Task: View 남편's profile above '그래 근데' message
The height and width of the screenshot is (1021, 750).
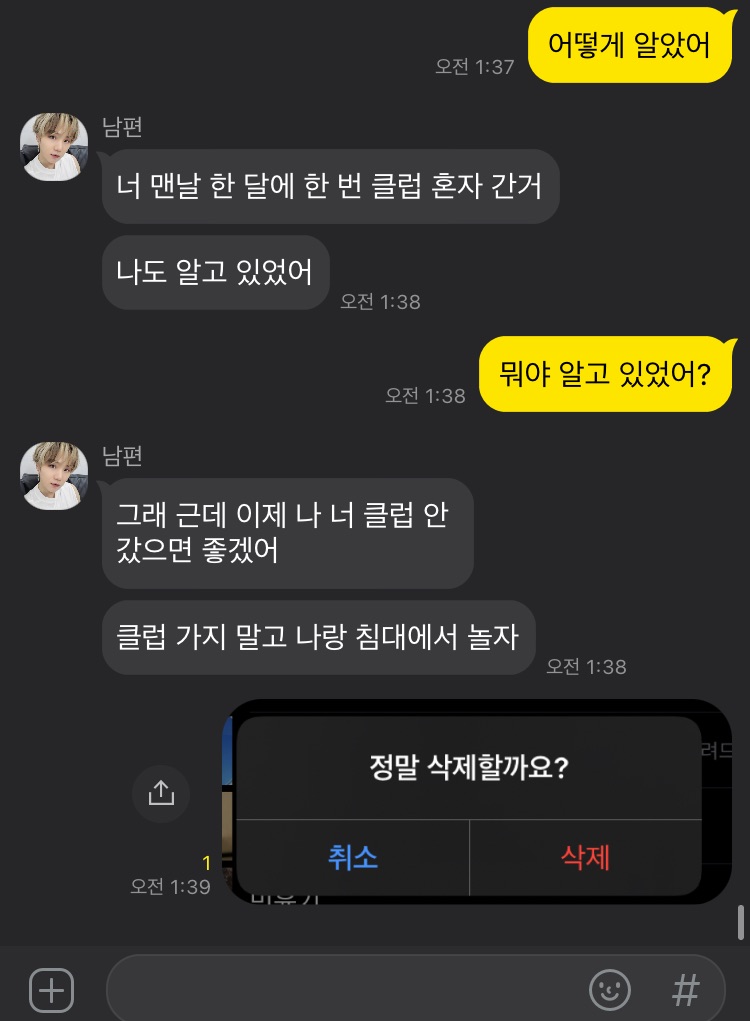Action: pyautogui.click(x=54, y=475)
